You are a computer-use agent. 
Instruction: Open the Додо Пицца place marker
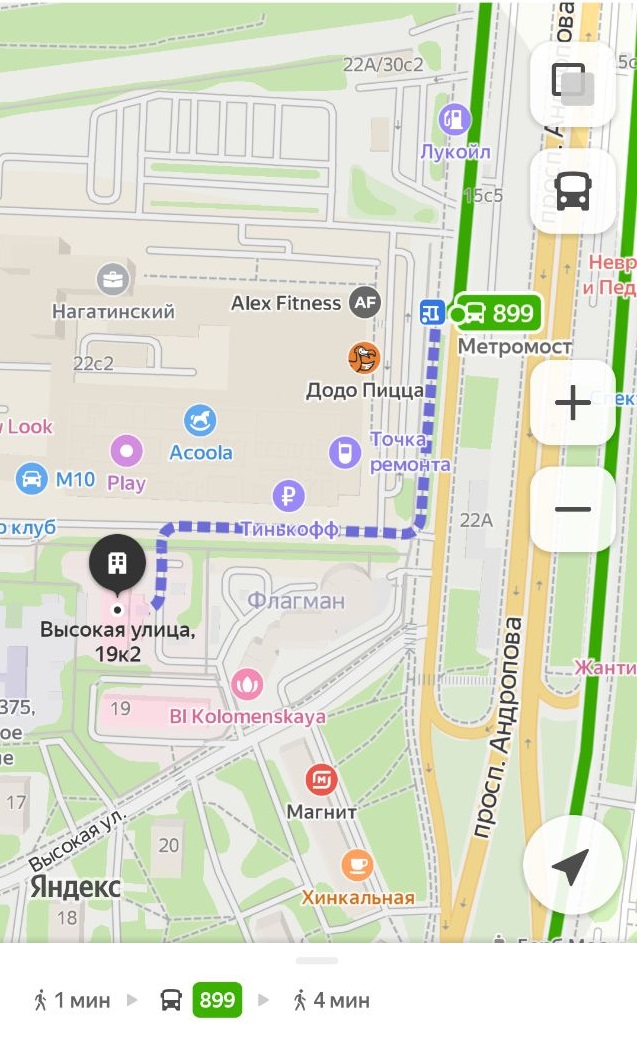tap(364, 357)
